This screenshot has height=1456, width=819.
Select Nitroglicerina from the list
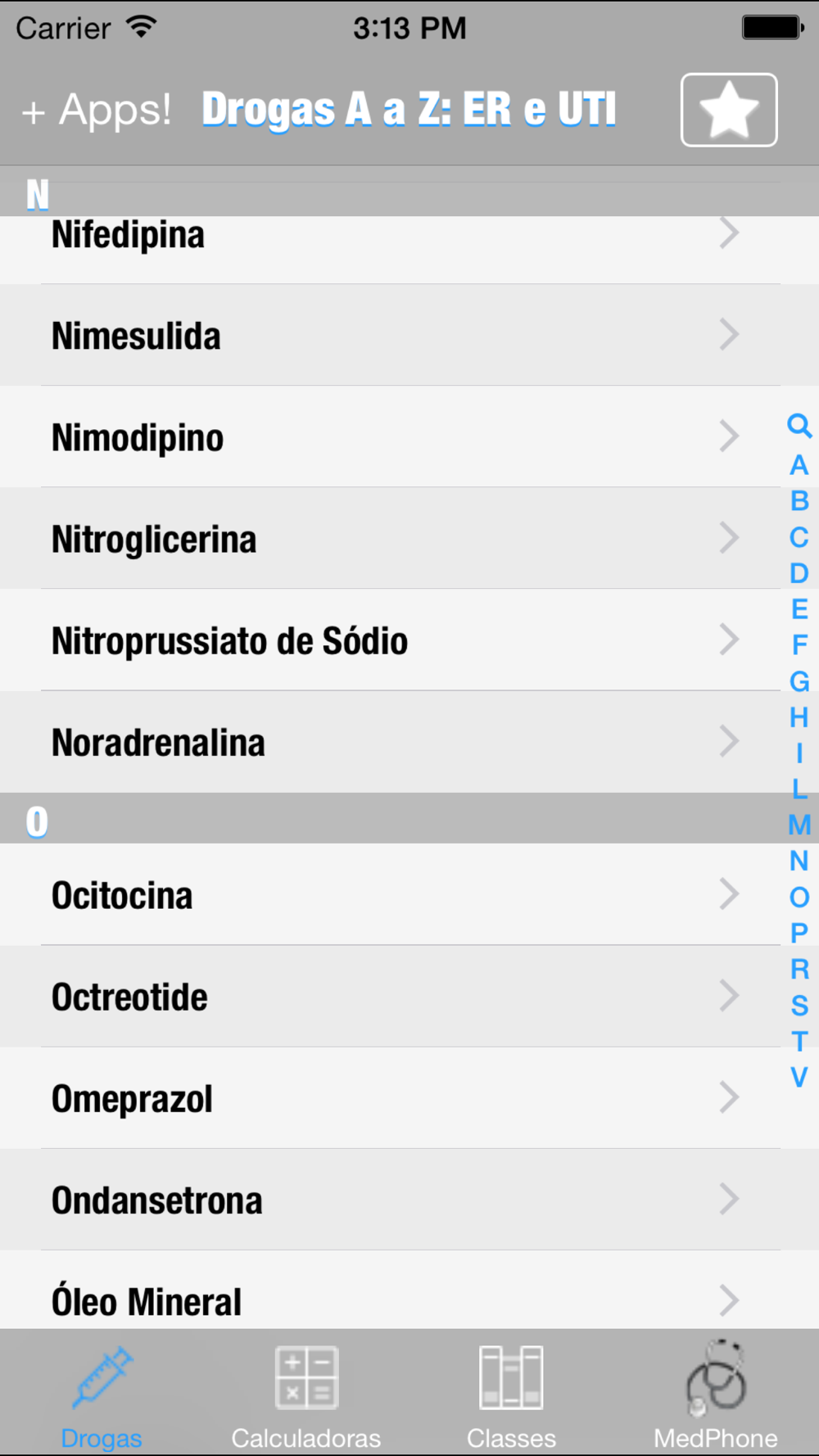390,538
